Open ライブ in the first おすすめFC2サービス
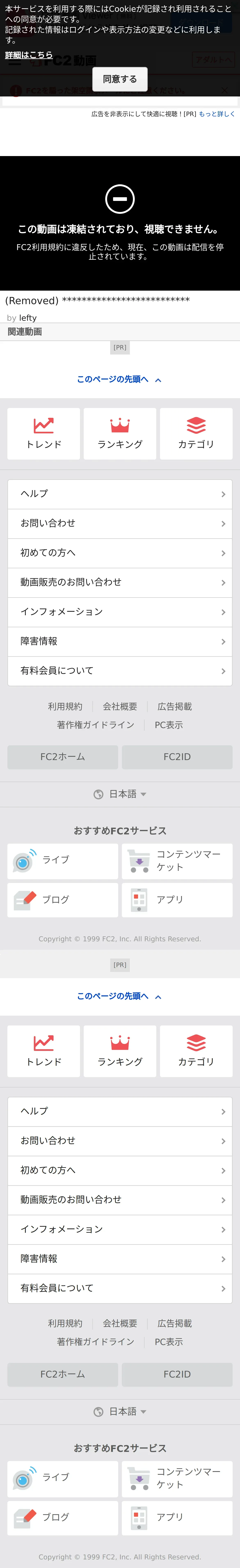 pyautogui.click(x=63, y=860)
